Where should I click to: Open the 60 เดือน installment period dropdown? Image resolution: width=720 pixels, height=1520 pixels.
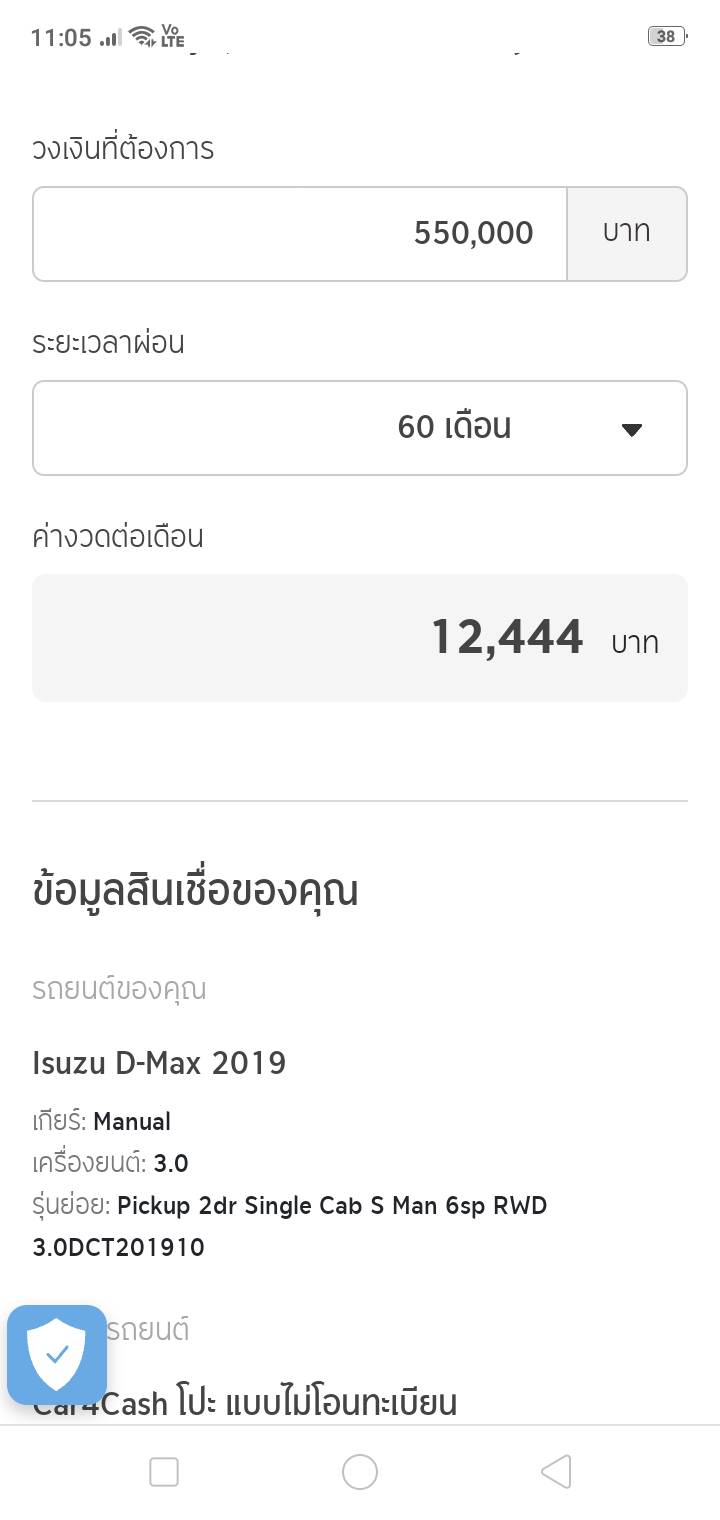(x=360, y=428)
